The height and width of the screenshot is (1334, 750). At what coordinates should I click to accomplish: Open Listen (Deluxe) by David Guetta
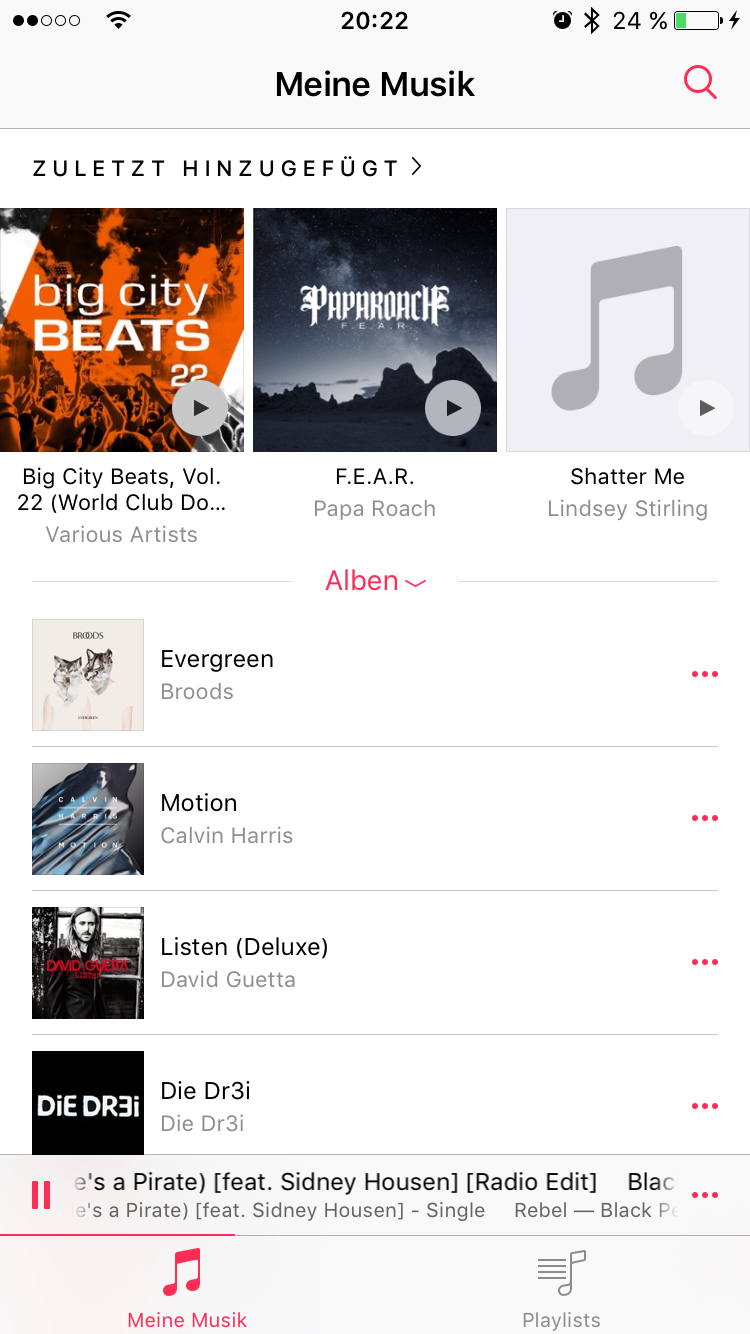click(x=375, y=963)
